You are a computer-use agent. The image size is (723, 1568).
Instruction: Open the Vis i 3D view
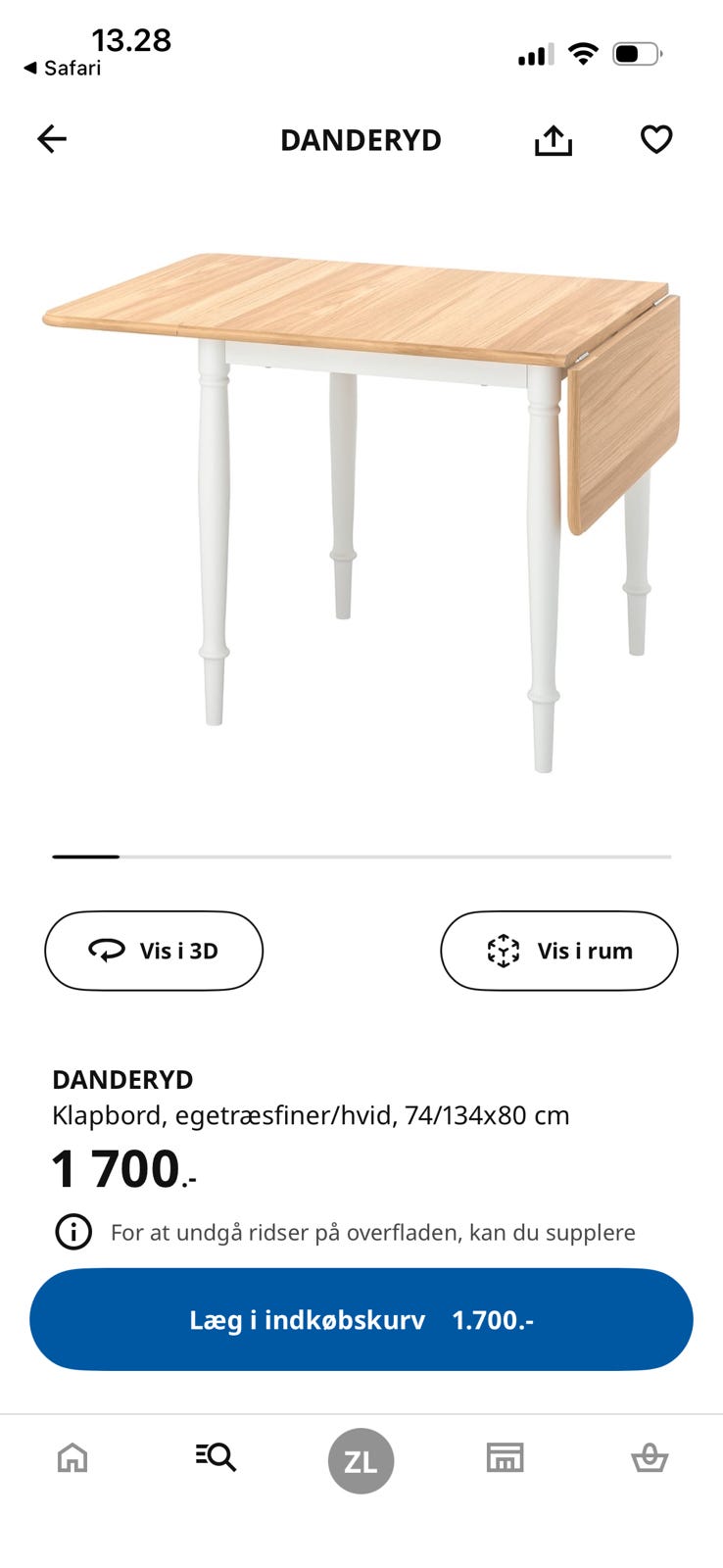click(x=154, y=951)
